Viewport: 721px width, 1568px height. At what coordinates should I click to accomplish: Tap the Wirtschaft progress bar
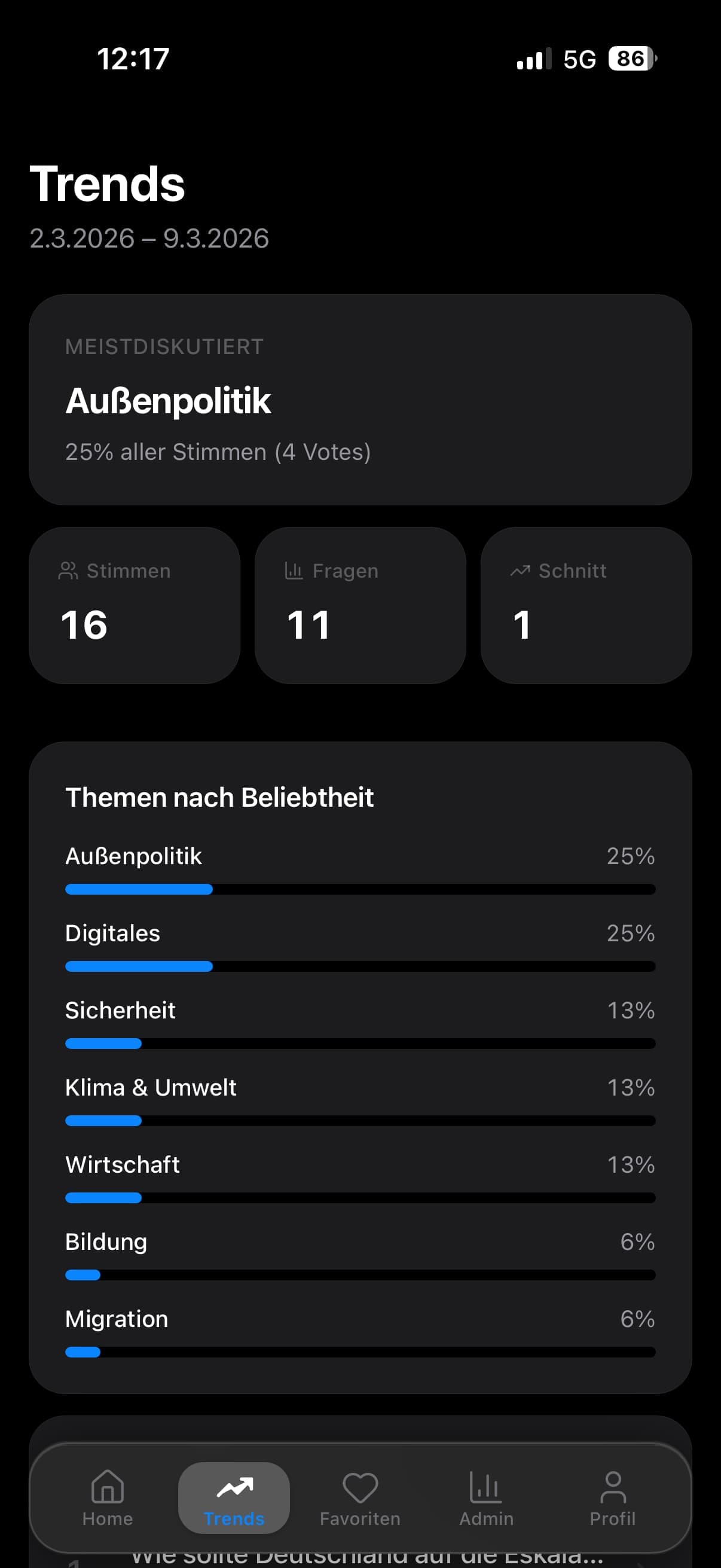pos(360,1198)
